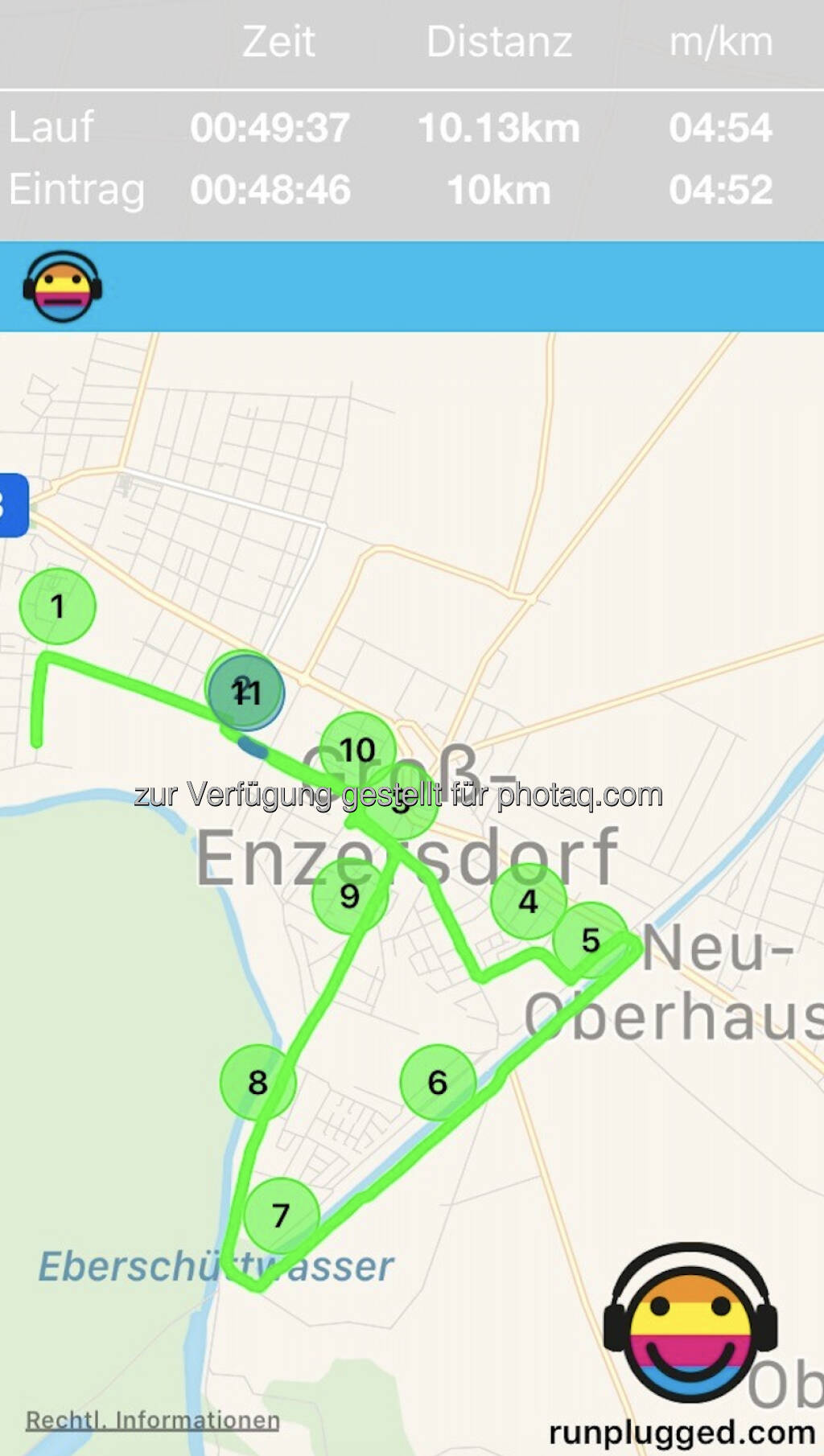This screenshot has height=1456, width=824.
Task: Choose kilometer marker 8 on the route
Action: [257, 1082]
